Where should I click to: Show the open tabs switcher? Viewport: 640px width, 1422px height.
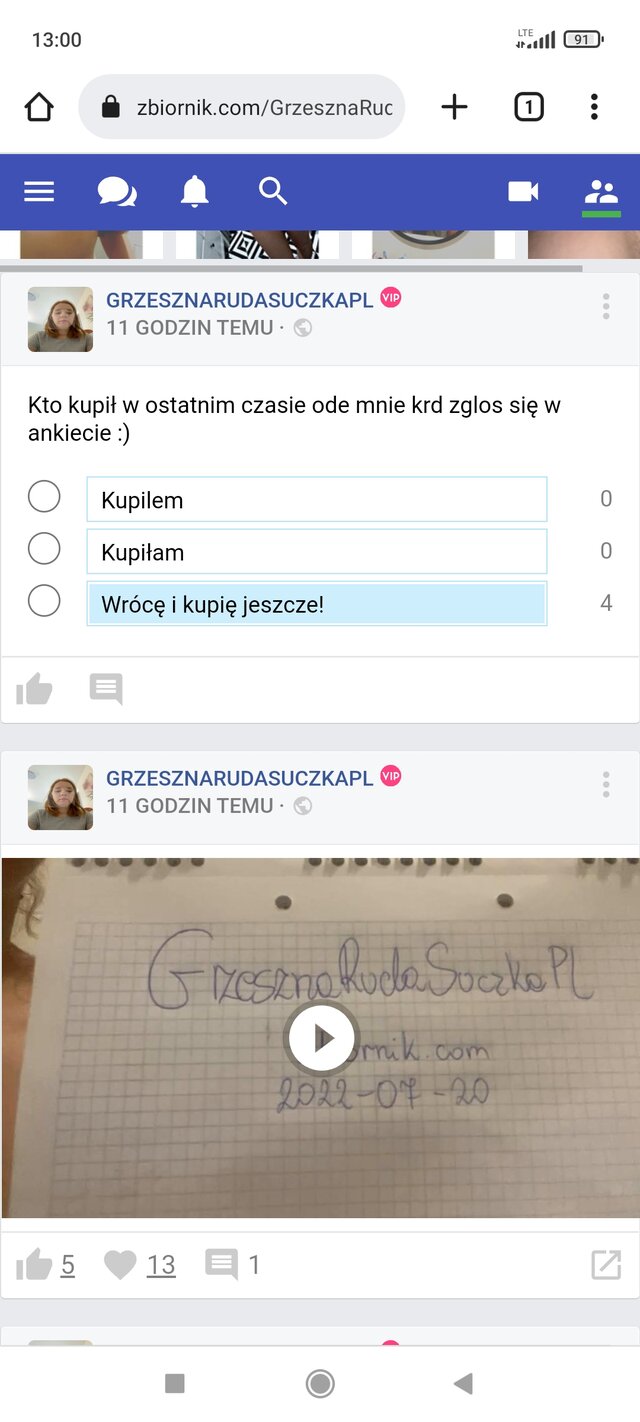pyautogui.click(x=528, y=107)
